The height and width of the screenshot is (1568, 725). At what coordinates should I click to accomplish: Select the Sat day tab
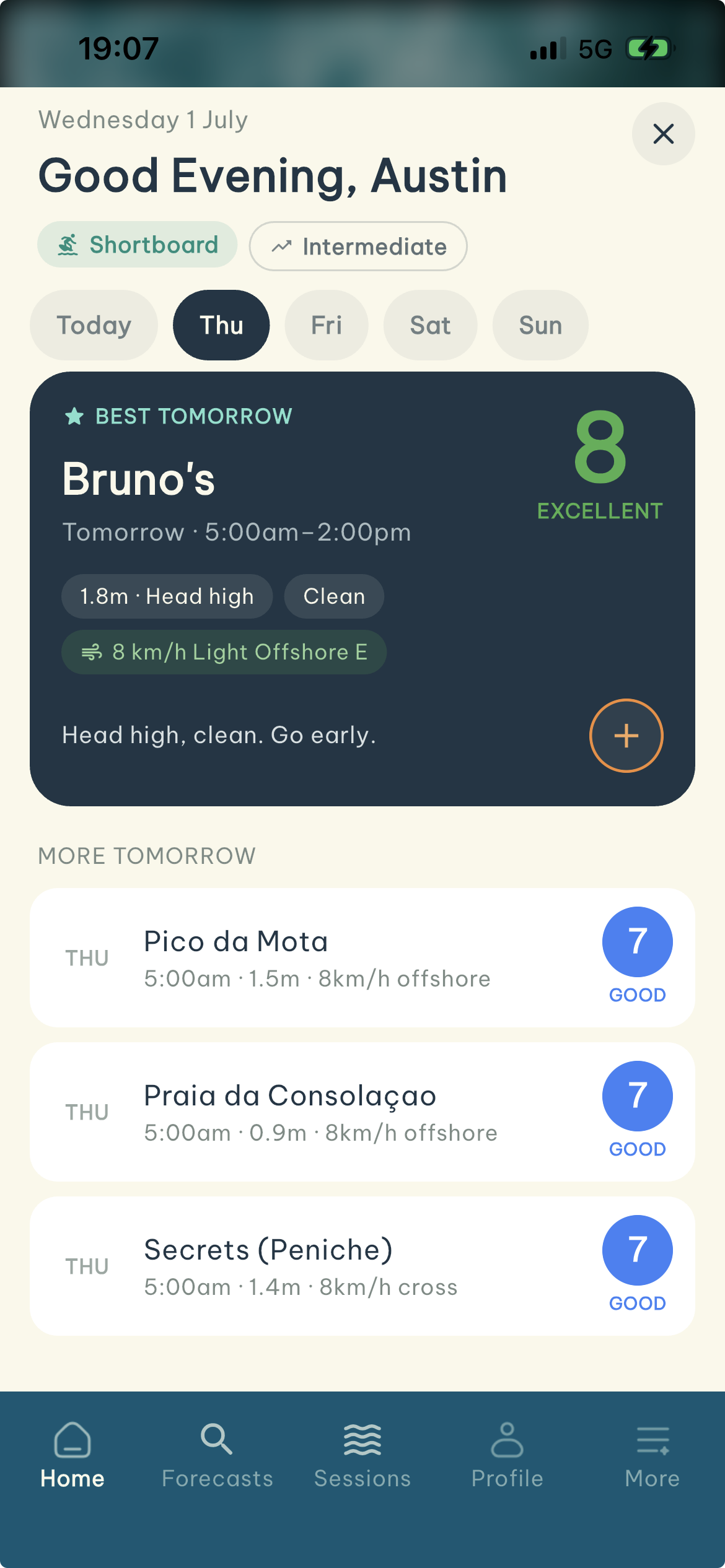431,325
